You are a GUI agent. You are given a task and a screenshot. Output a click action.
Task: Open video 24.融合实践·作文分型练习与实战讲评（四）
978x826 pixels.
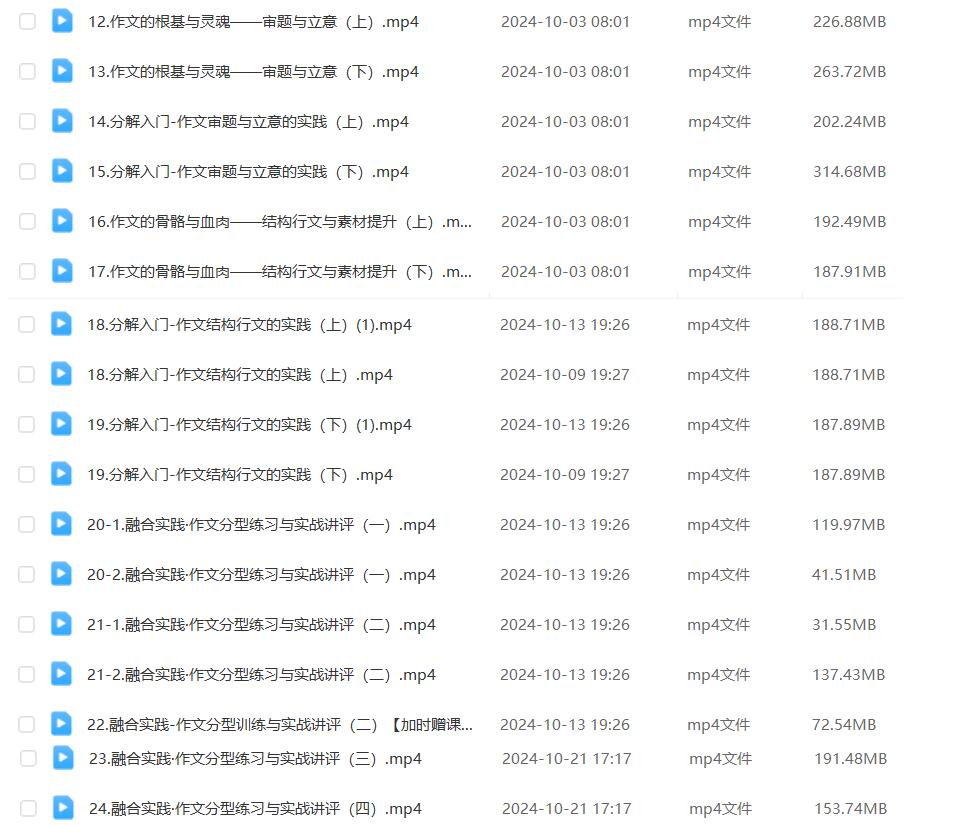coord(255,808)
